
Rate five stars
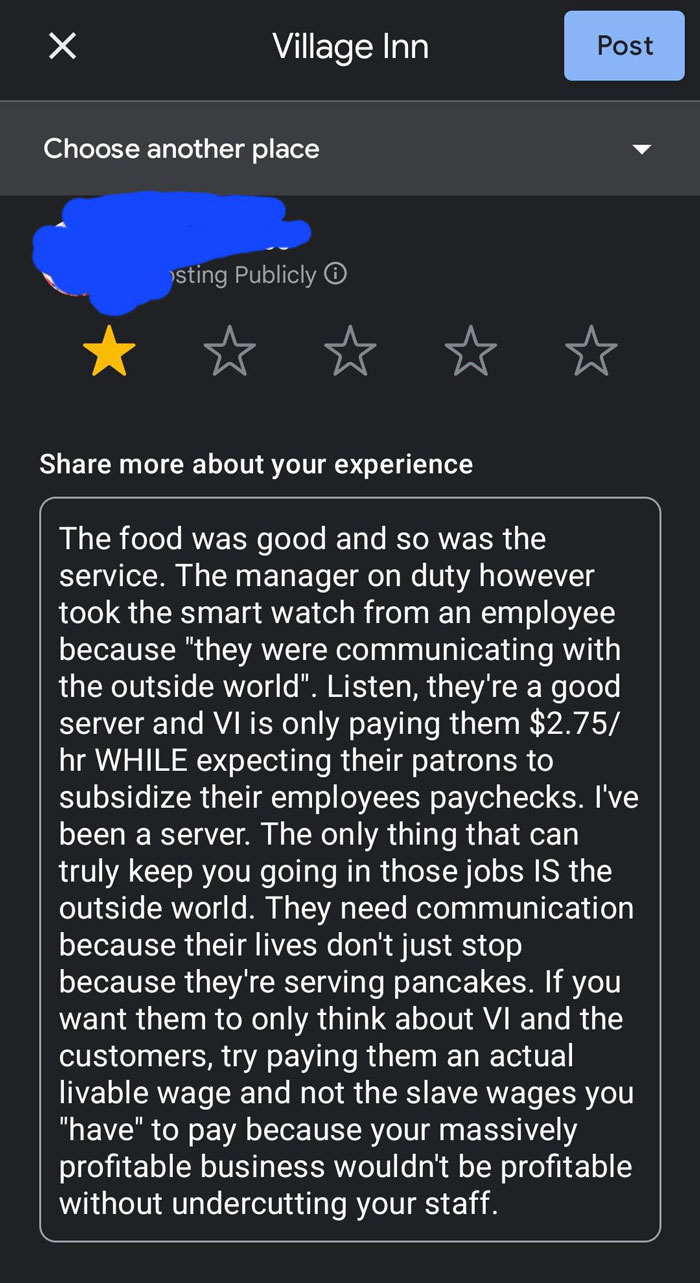pyautogui.click(x=590, y=352)
